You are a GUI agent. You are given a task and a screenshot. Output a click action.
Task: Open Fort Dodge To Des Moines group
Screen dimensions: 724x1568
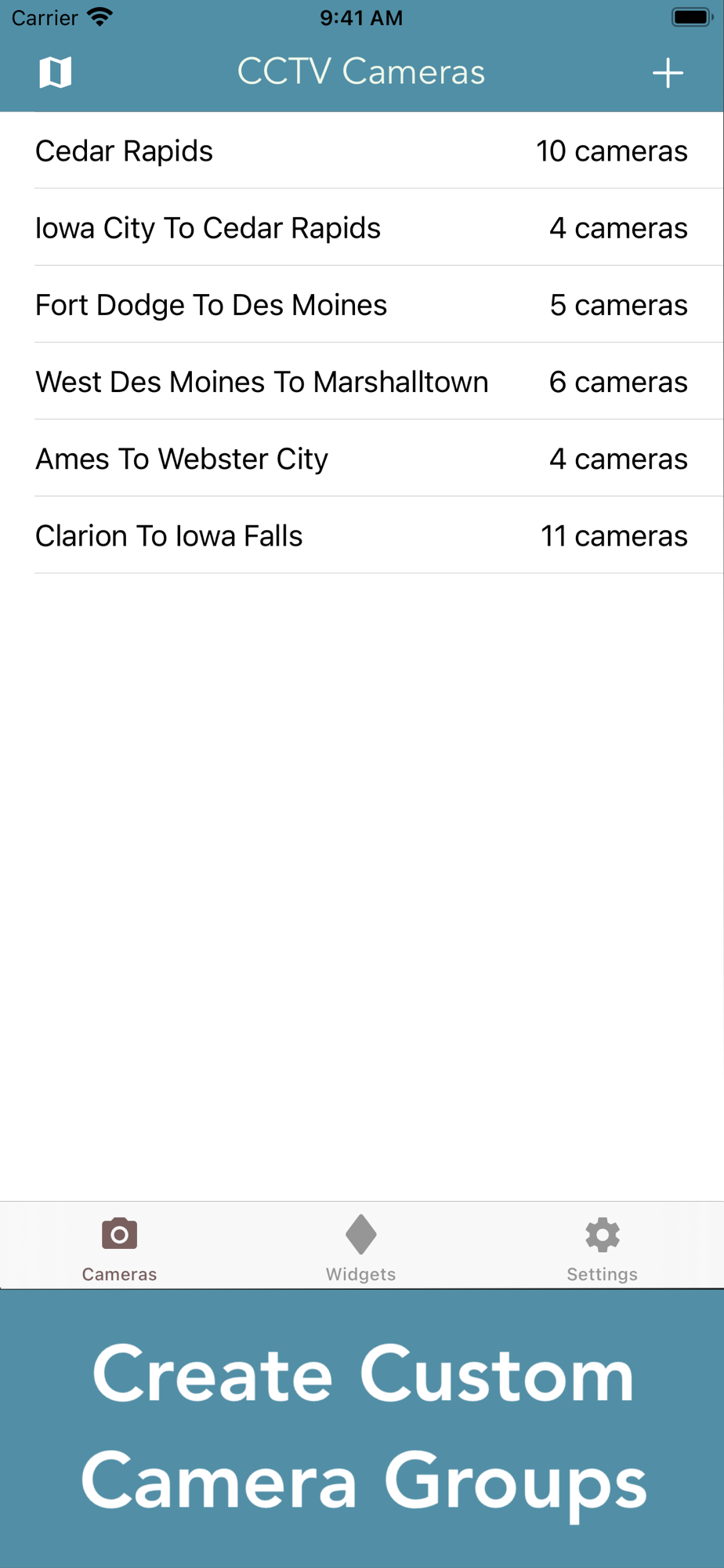click(360, 304)
